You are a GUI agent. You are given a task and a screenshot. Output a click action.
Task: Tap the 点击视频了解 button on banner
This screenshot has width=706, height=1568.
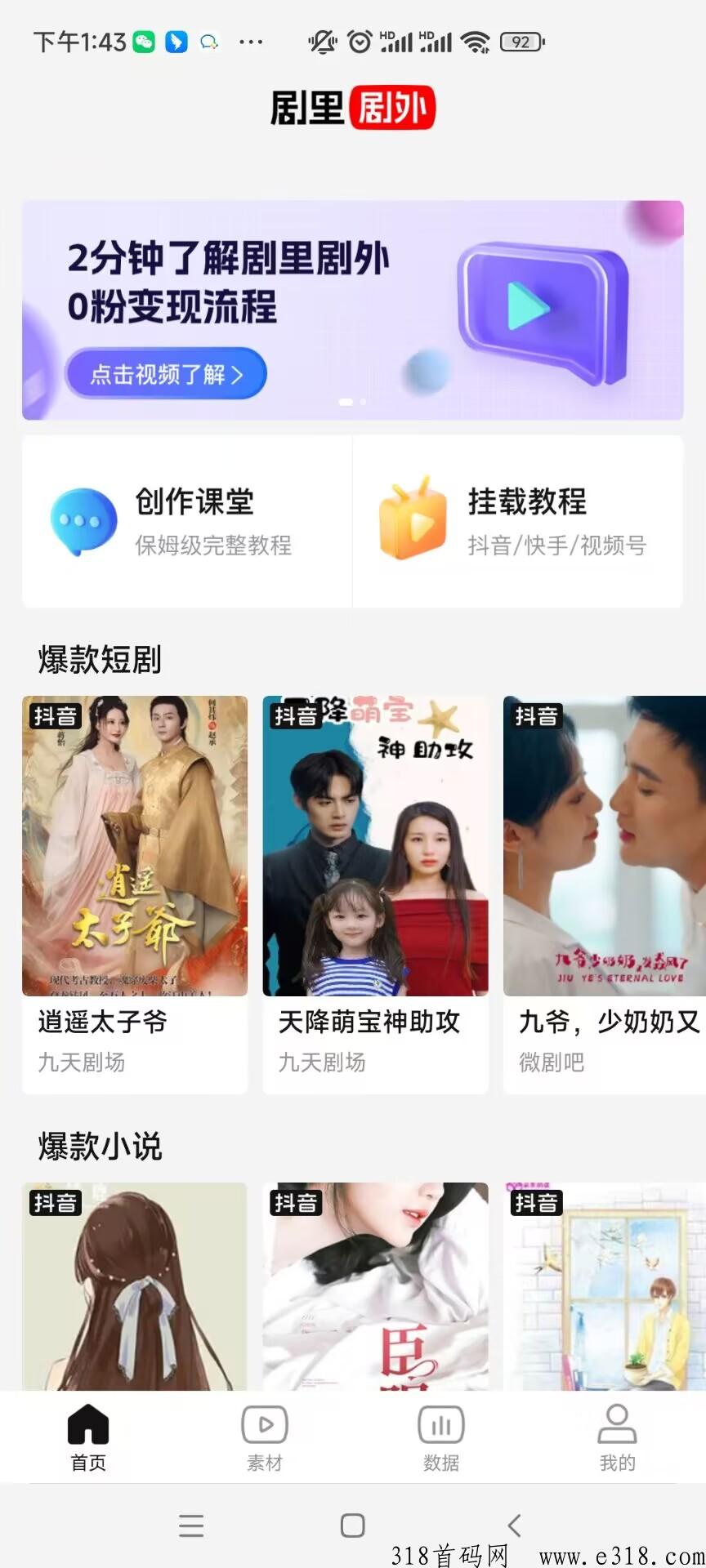[x=166, y=374]
